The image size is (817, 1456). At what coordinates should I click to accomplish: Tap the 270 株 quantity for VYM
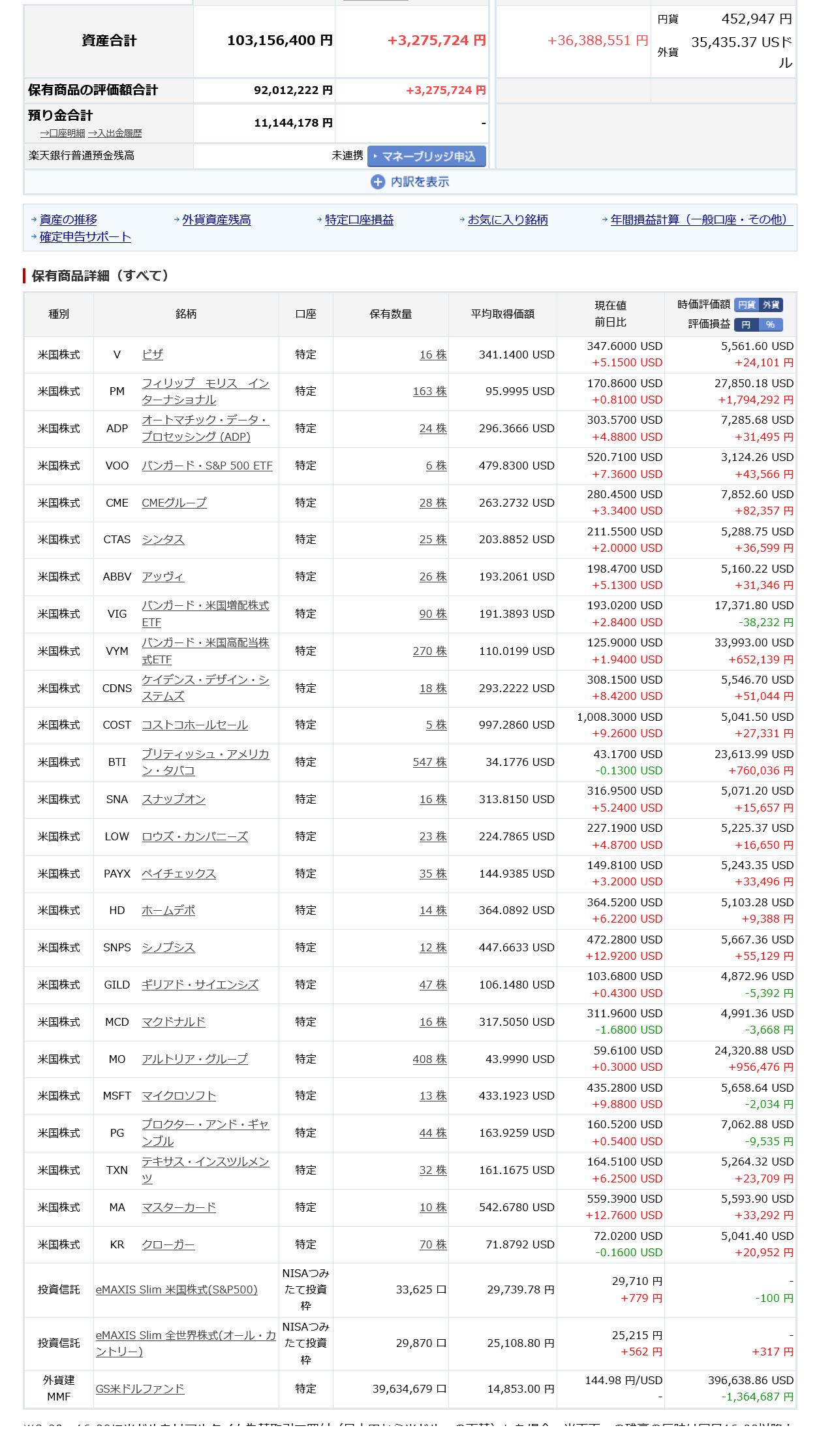pos(429,652)
